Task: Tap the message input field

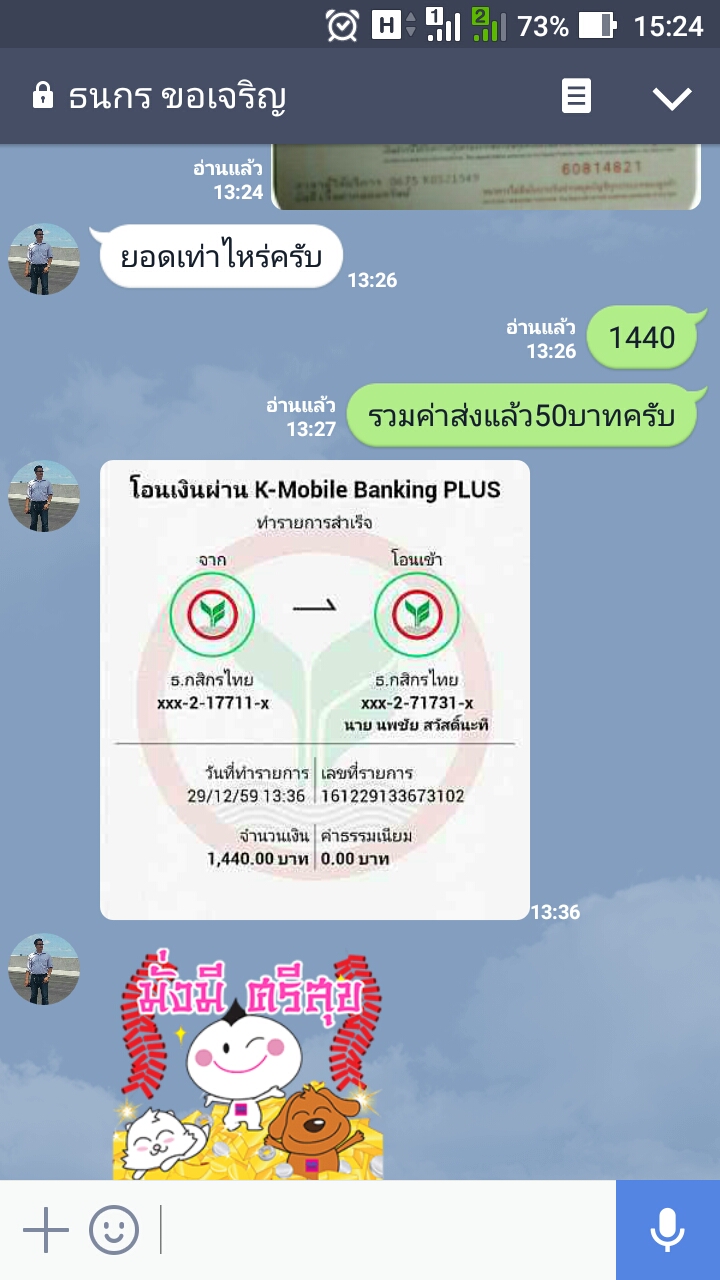Action: click(x=385, y=1229)
